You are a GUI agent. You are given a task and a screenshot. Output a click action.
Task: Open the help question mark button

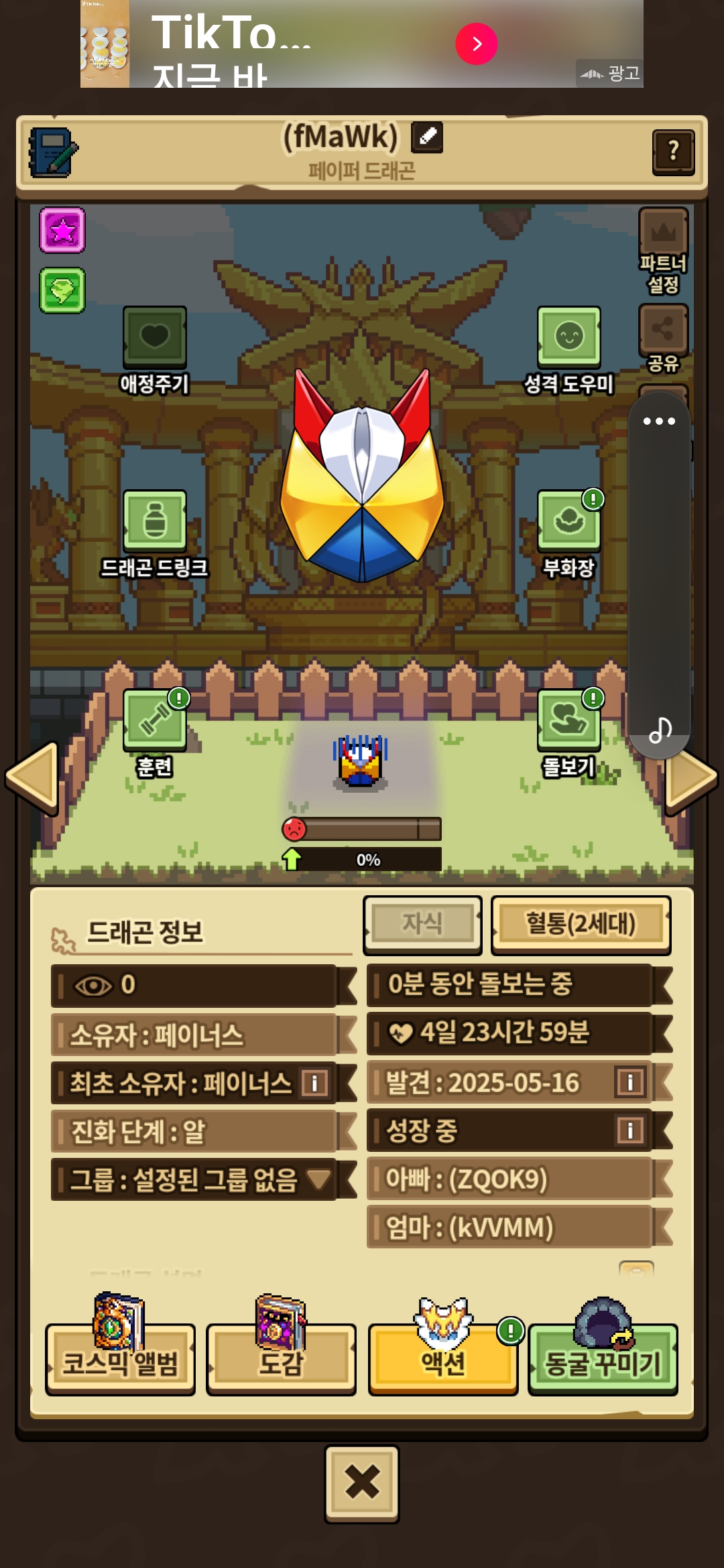click(672, 151)
